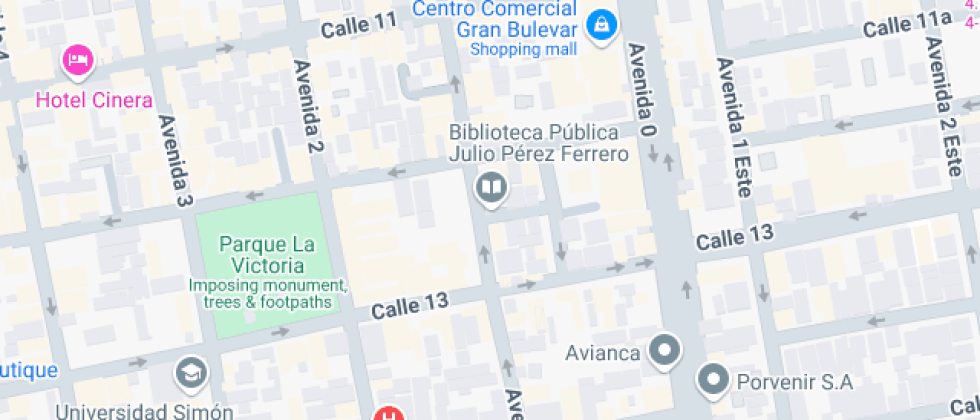Select the Universidad Simón graduation cap pin
The image size is (980, 420).
point(191,374)
